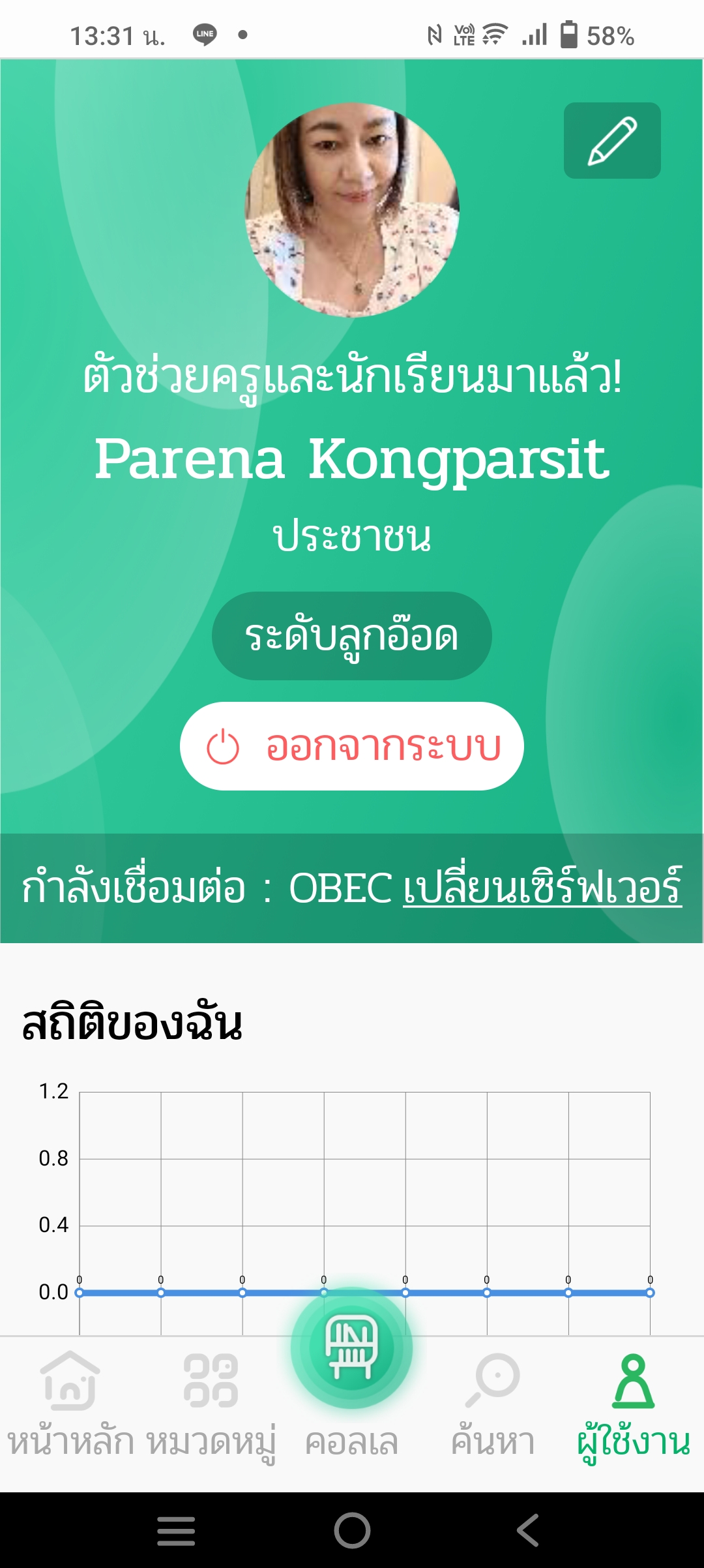704x1568 pixels.
Task: Tap the profile photo
Action: pos(352,210)
